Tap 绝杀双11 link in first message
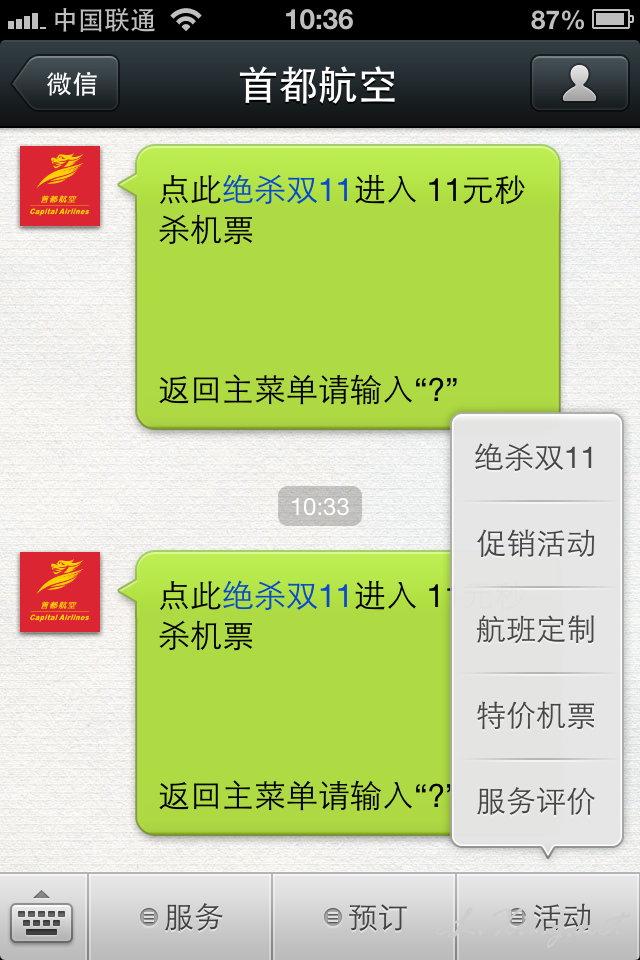Screen dimensions: 640x960 (287, 191)
